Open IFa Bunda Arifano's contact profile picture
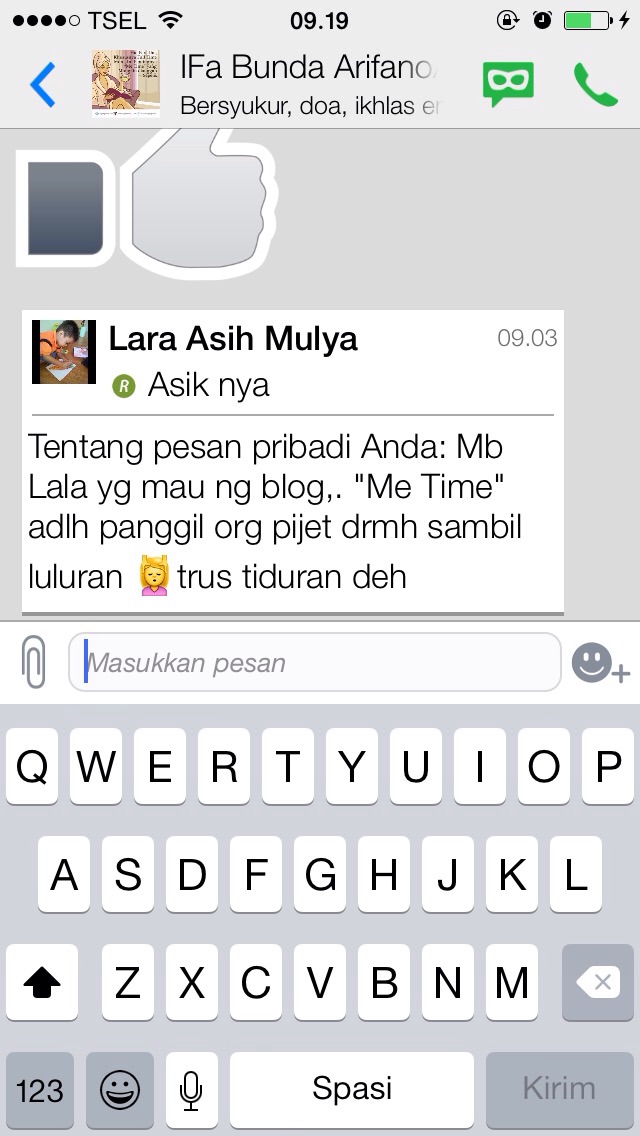The width and height of the screenshot is (640, 1136). point(126,83)
